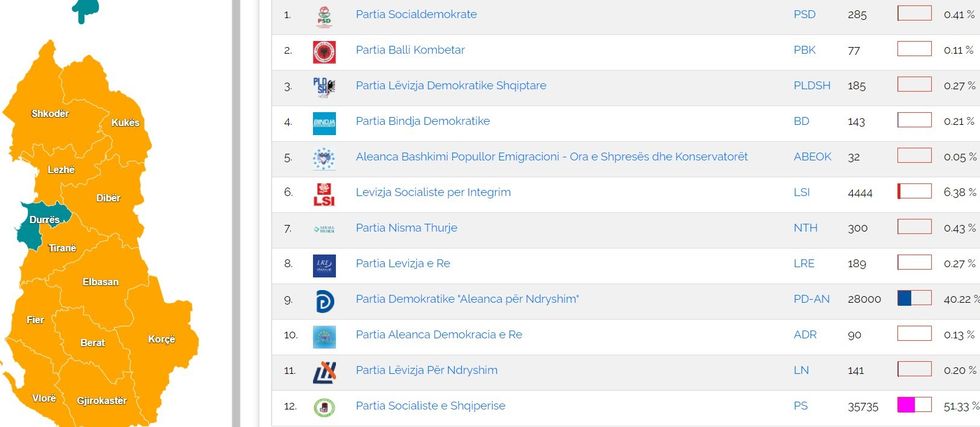
Task: Open Partia Bindja Demokratike link
Action: click(422, 121)
